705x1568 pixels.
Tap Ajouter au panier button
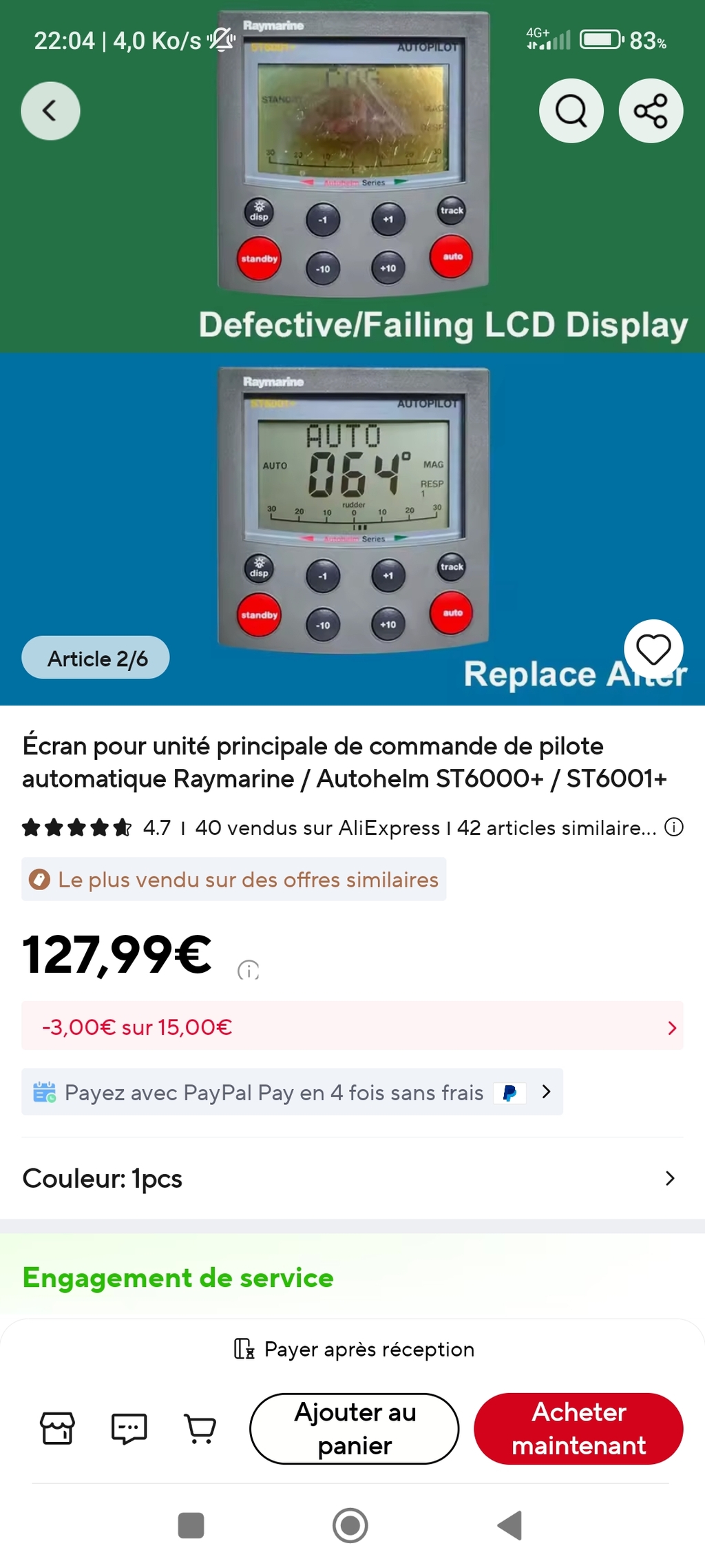pyautogui.click(x=355, y=1428)
